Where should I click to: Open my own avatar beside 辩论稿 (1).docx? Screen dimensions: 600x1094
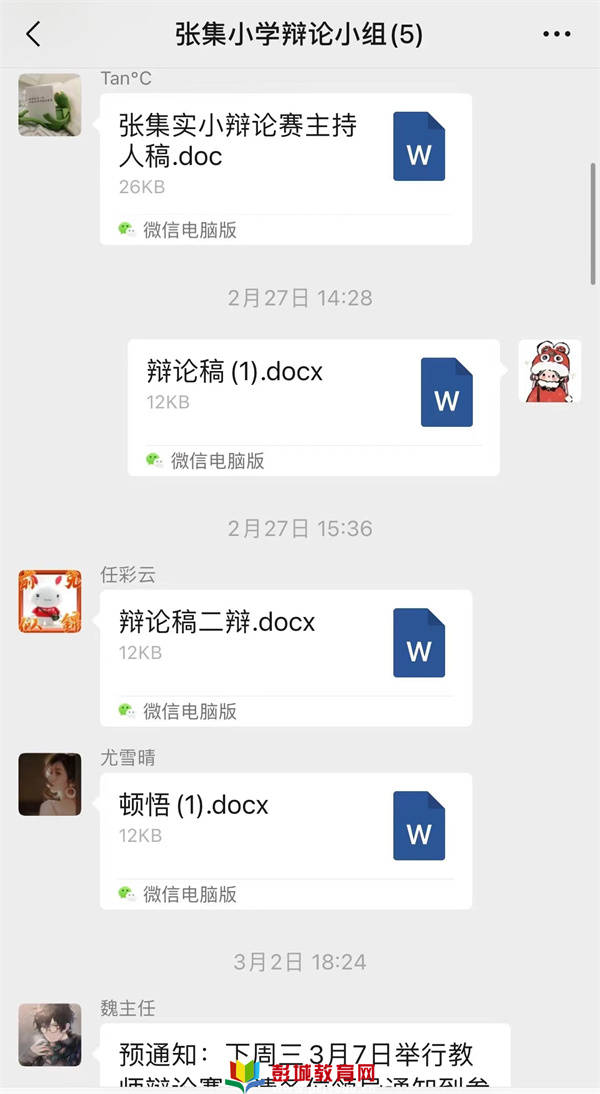pyautogui.click(x=549, y=371)
